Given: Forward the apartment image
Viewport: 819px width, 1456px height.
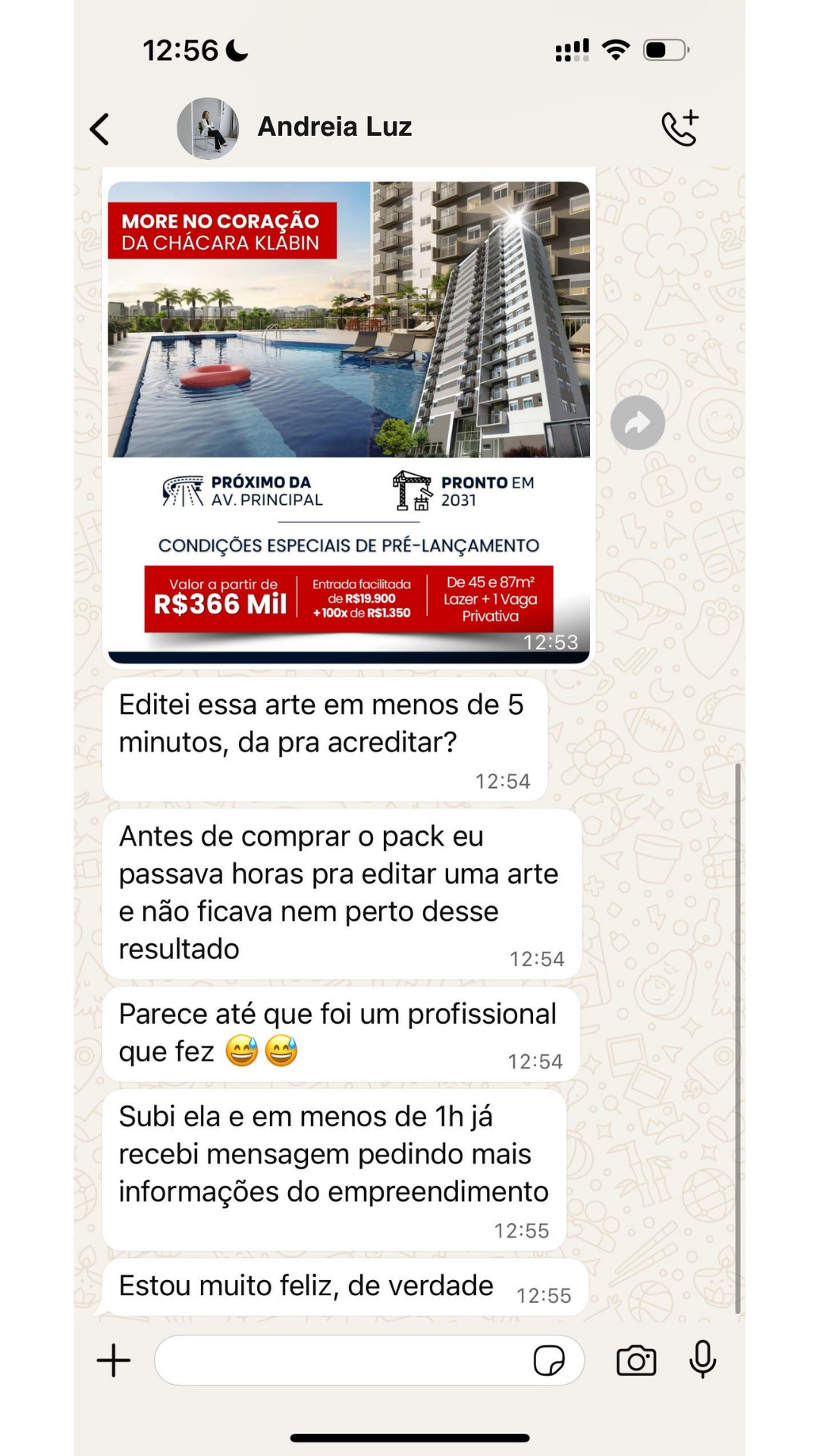Looking at the screenshot, I should click(638, 422).
